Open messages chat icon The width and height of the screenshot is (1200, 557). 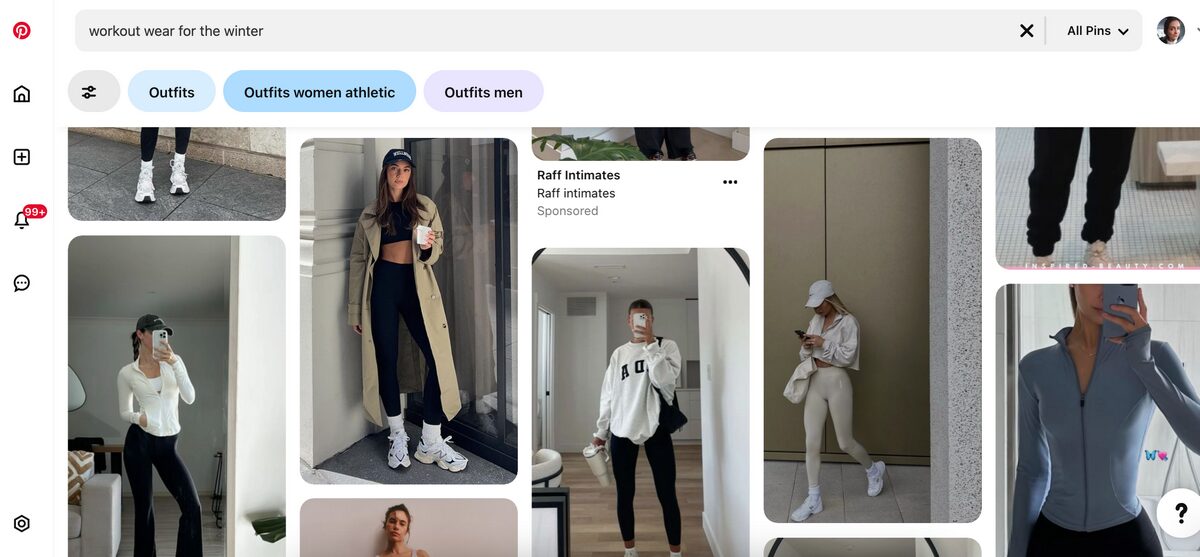click(x=21, y=283)
